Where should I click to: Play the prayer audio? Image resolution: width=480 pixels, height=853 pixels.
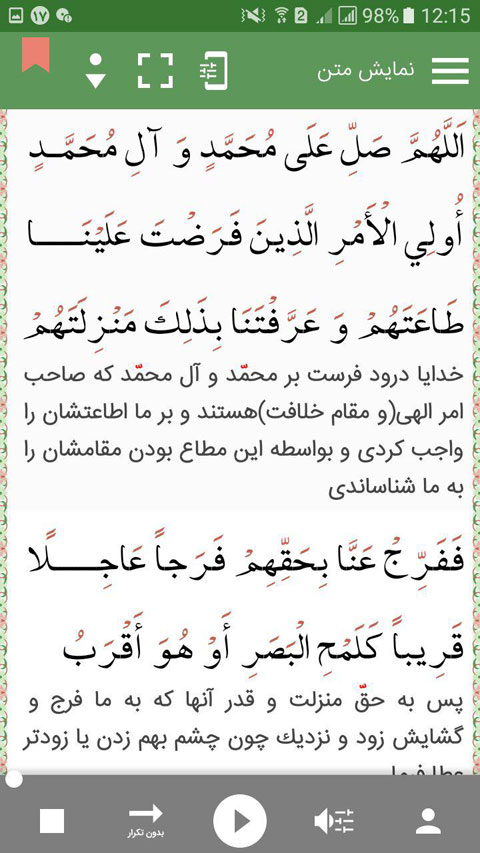[x=240, y=820]
